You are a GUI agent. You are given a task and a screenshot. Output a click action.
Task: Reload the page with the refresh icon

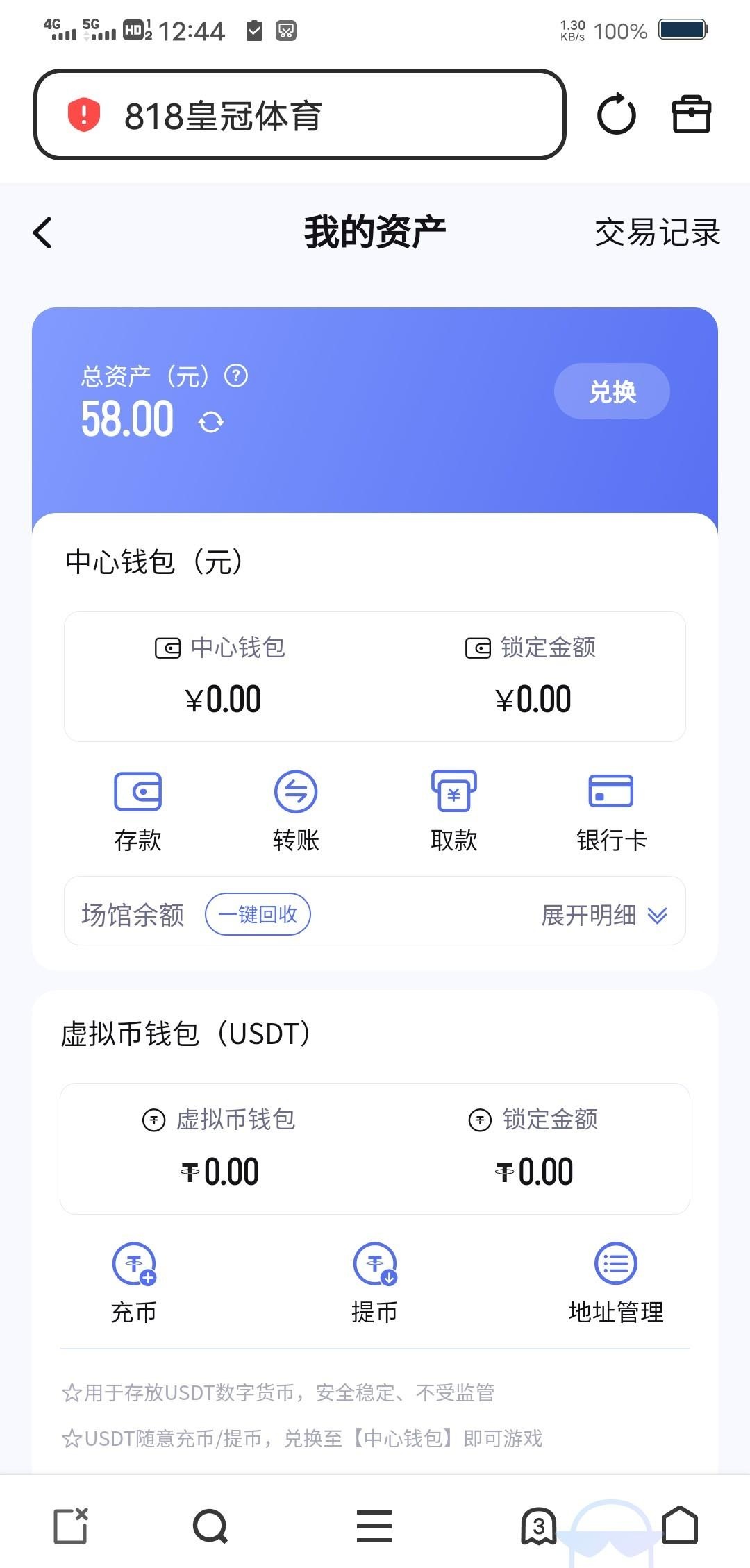(616, 115)
